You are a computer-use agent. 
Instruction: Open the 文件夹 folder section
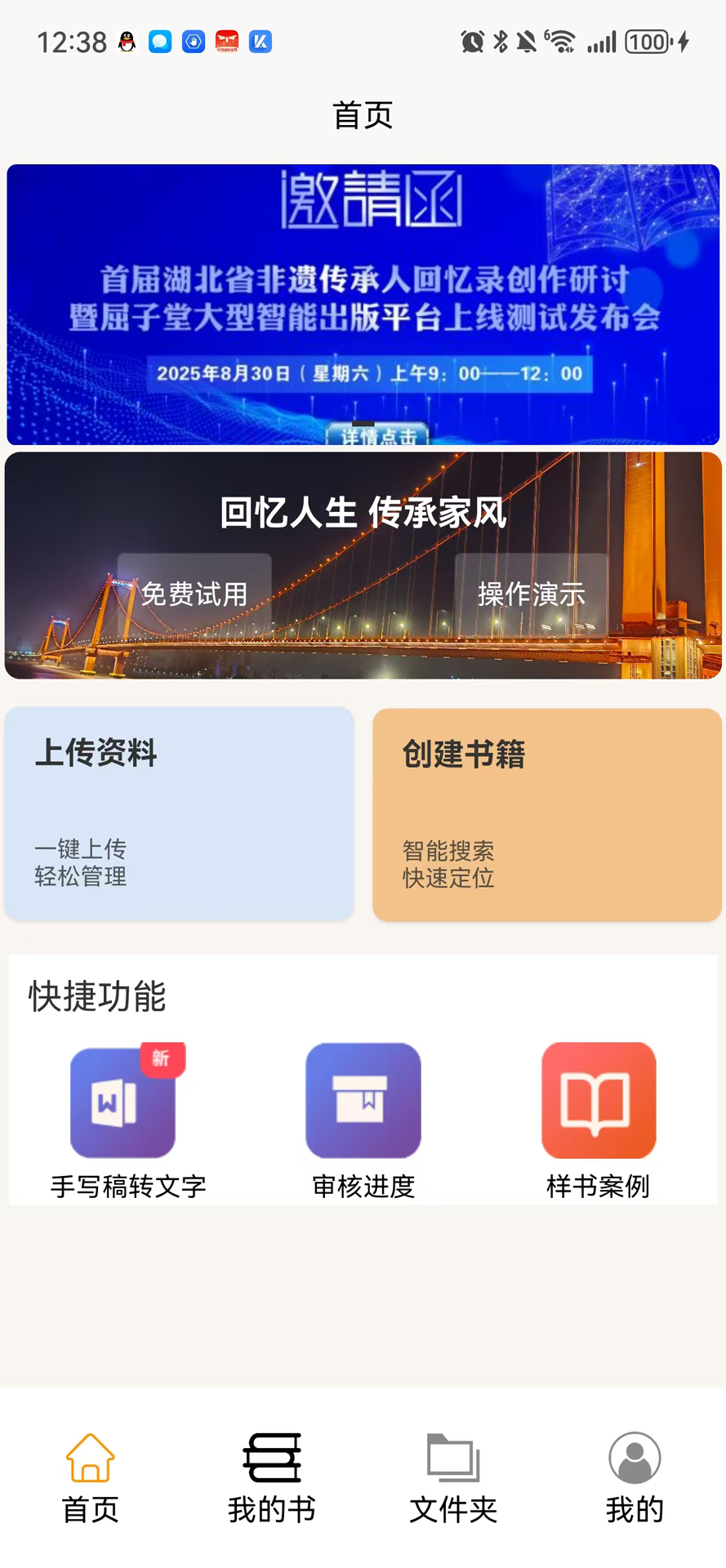[x=453, y=1470]
